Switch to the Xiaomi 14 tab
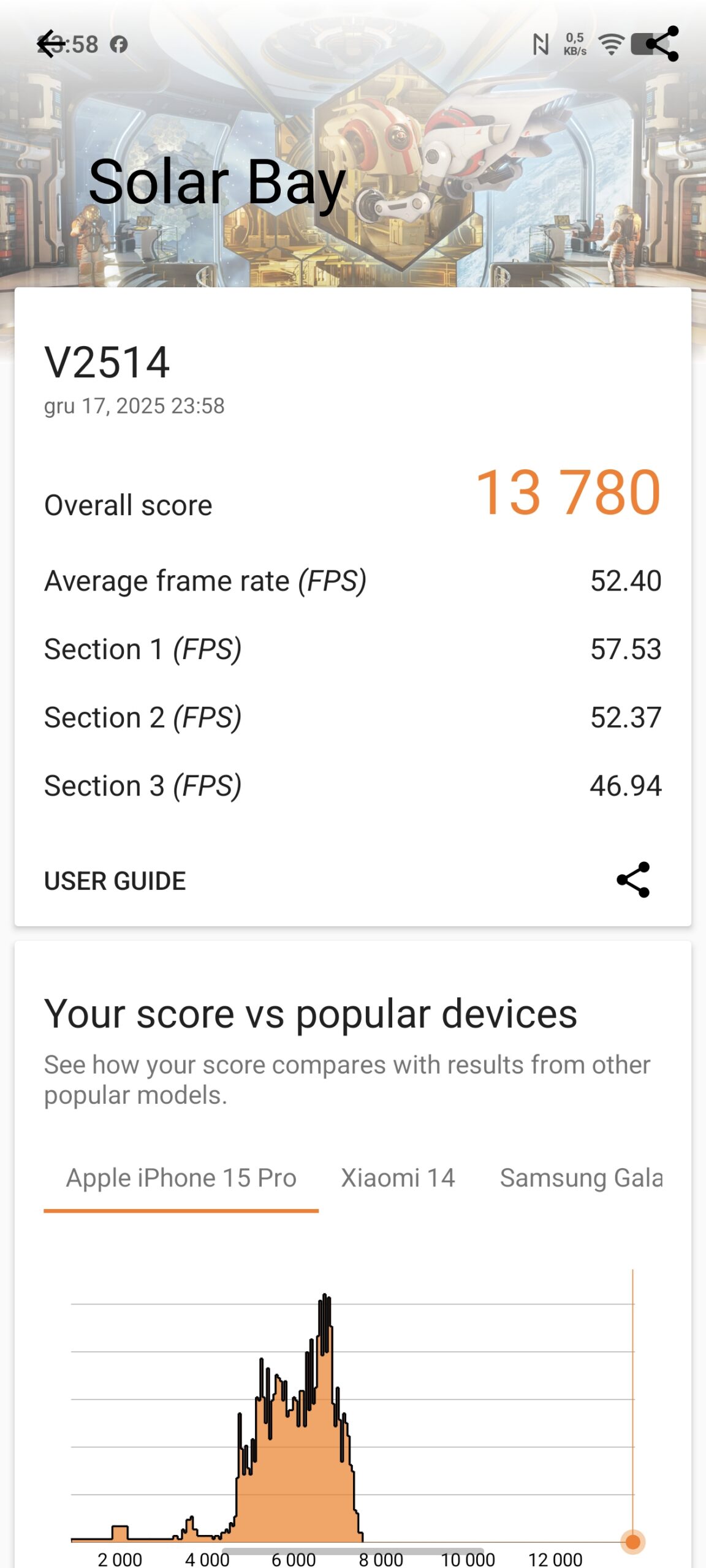Image resolution: width=706 pixels, height=1568 pixels. [398, 1178]
